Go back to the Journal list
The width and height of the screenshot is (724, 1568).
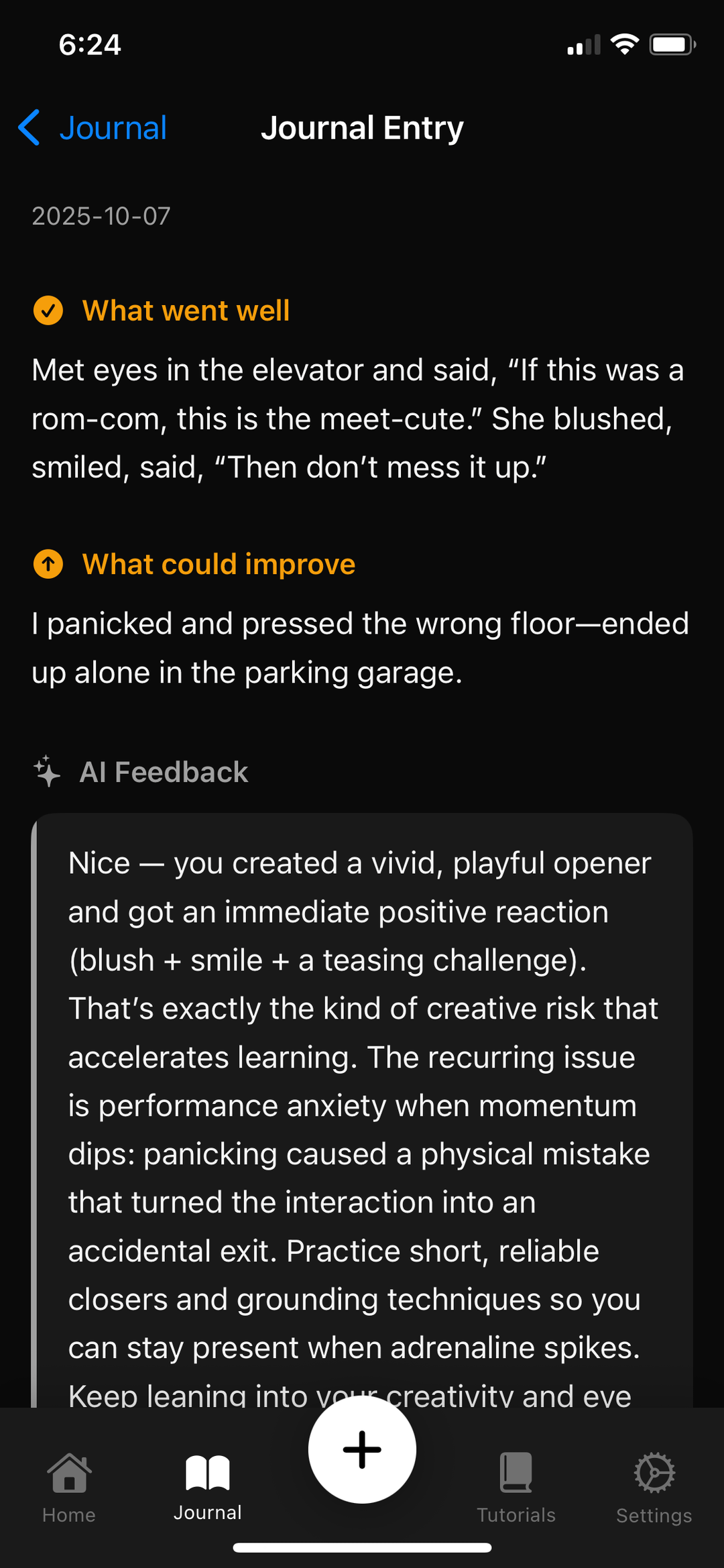[94, 127]
